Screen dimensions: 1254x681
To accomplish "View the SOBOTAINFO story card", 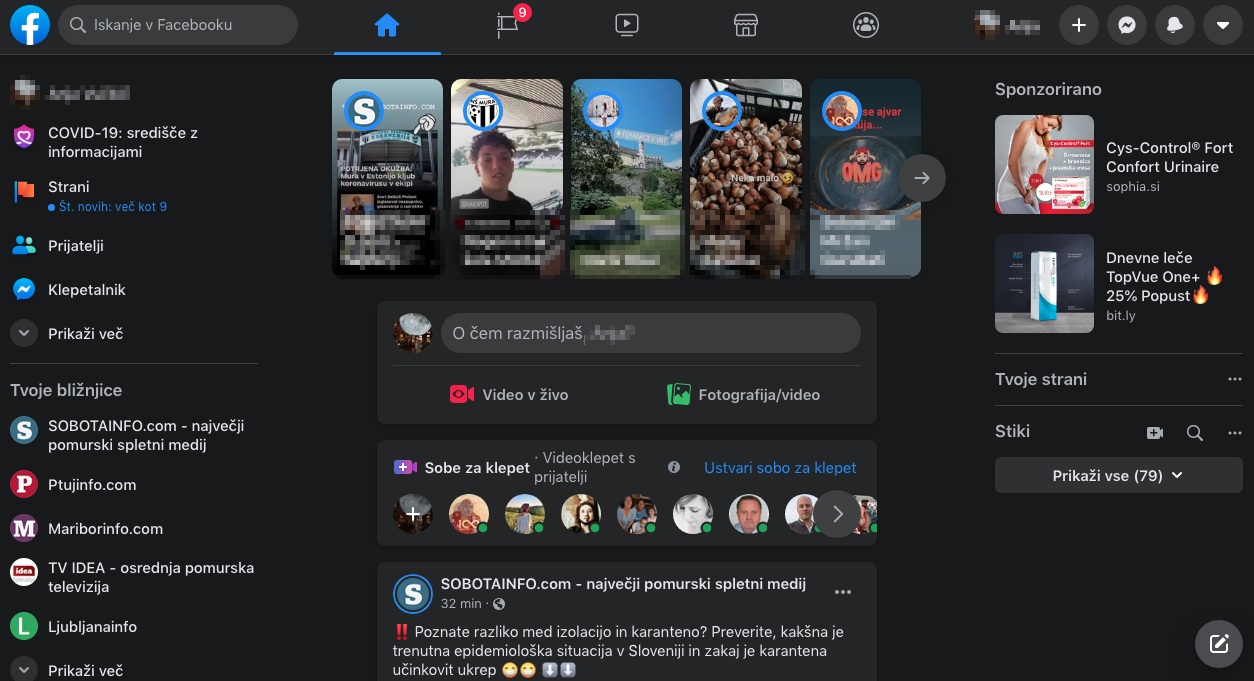I will tap(387, 178).
